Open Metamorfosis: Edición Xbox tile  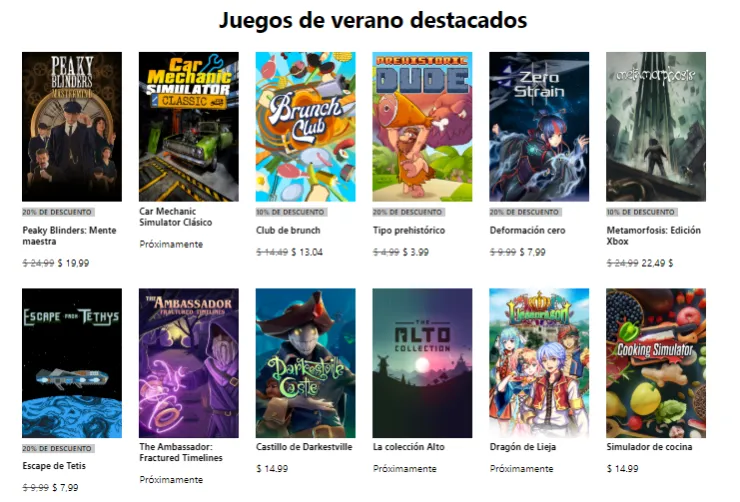[x=656, y=127]
